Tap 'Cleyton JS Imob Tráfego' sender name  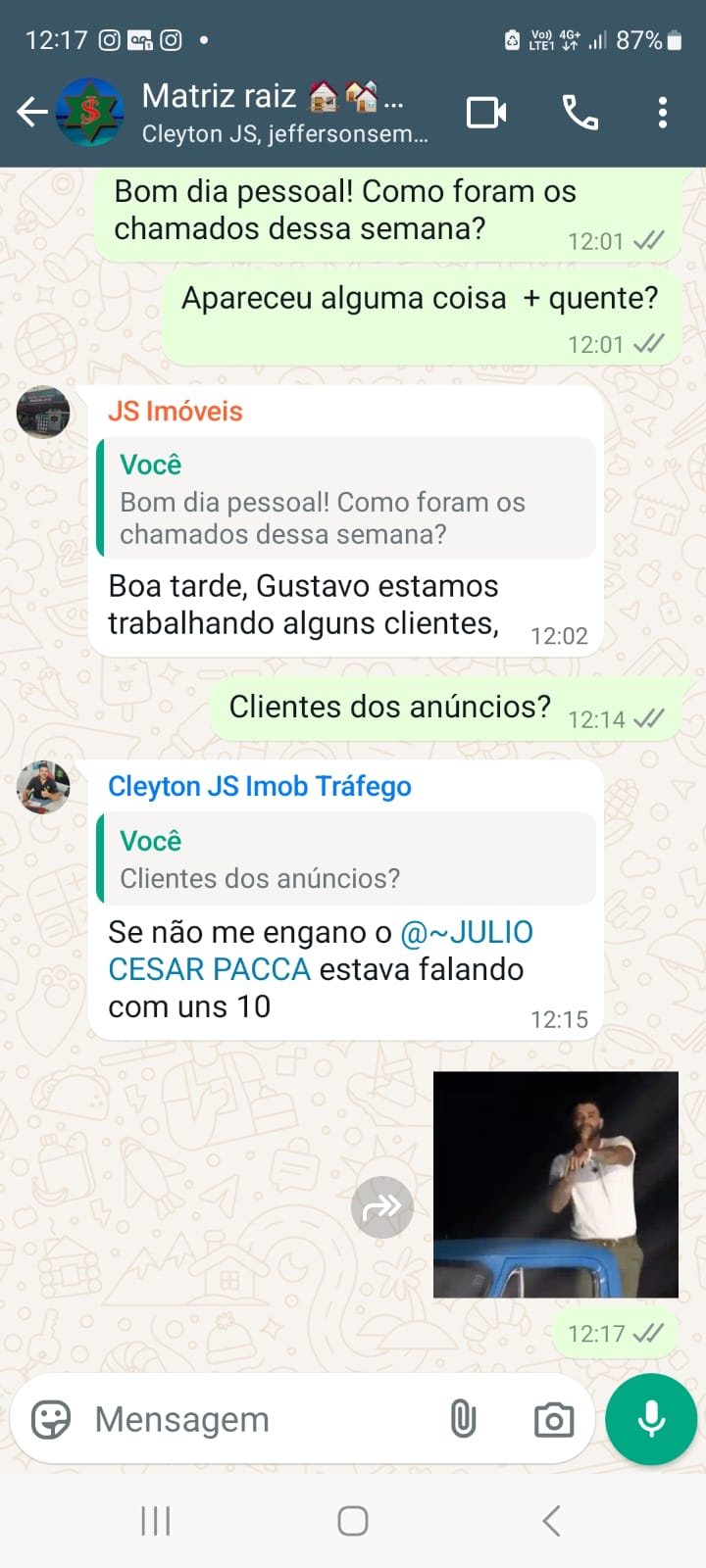[258, 786]
